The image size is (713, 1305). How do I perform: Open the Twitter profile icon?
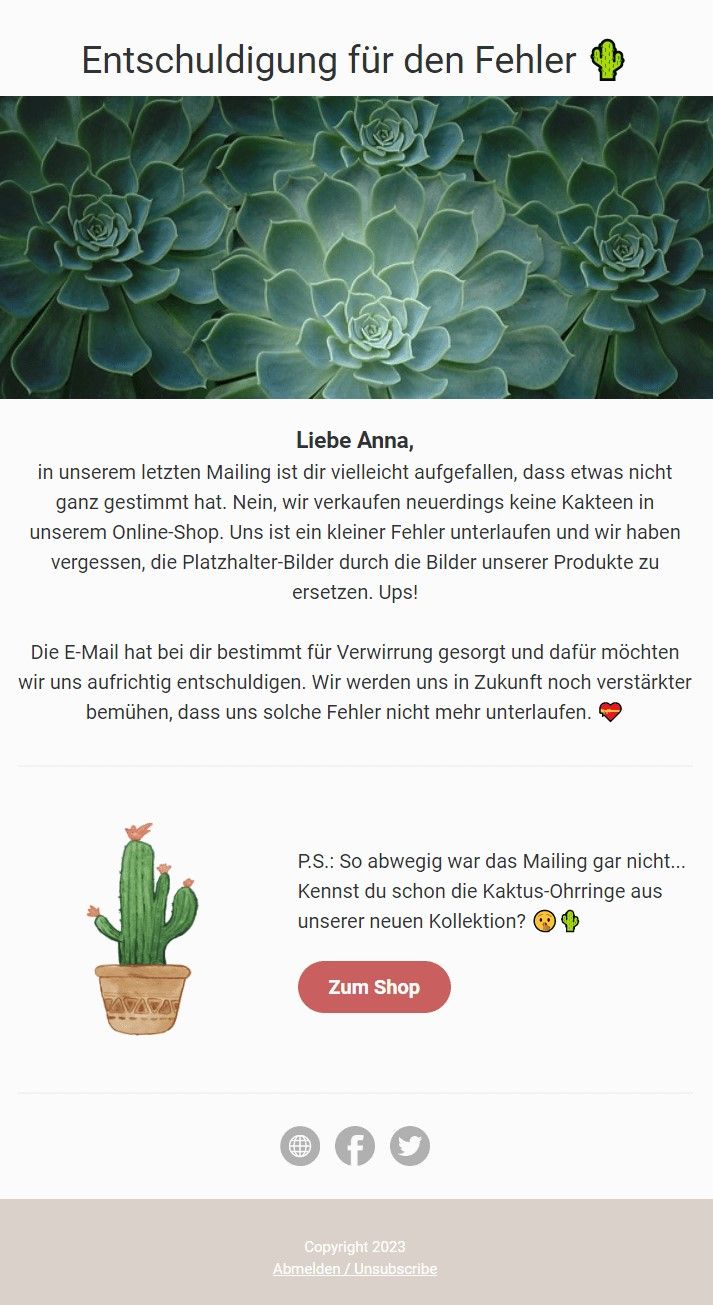(410, 1146)
